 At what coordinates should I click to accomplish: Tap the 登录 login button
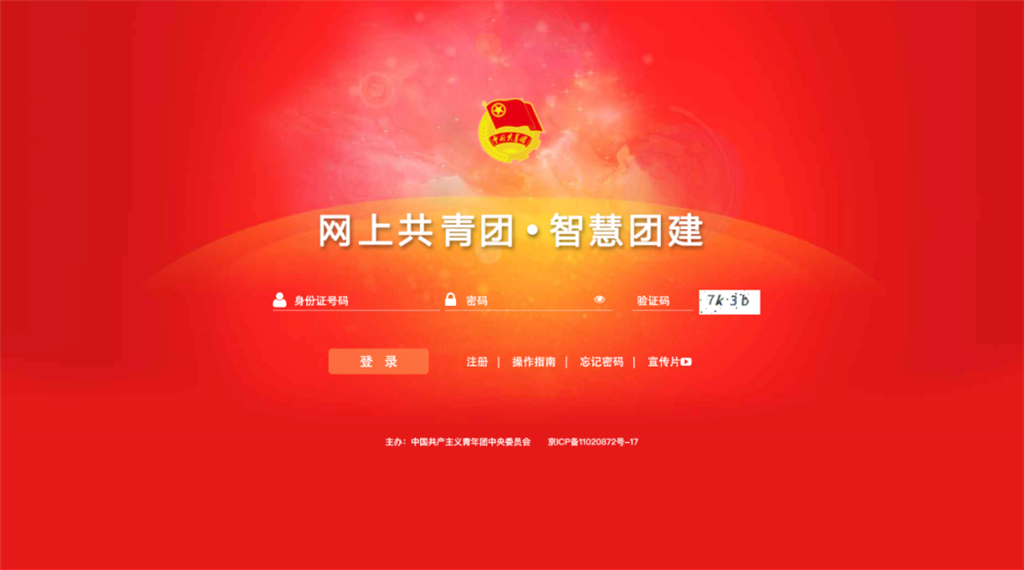378,362
